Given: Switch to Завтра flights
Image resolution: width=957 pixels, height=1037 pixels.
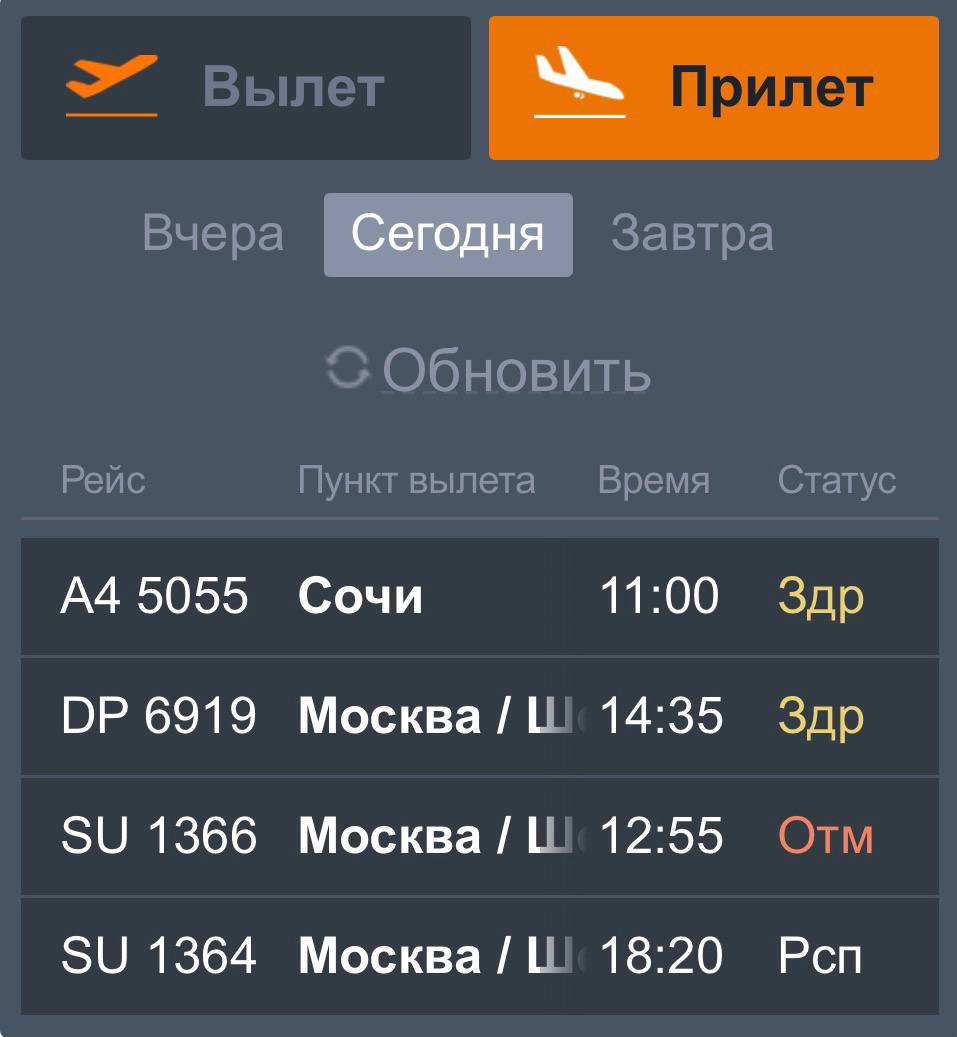Looking at the screenshot, I should (692, 234).
